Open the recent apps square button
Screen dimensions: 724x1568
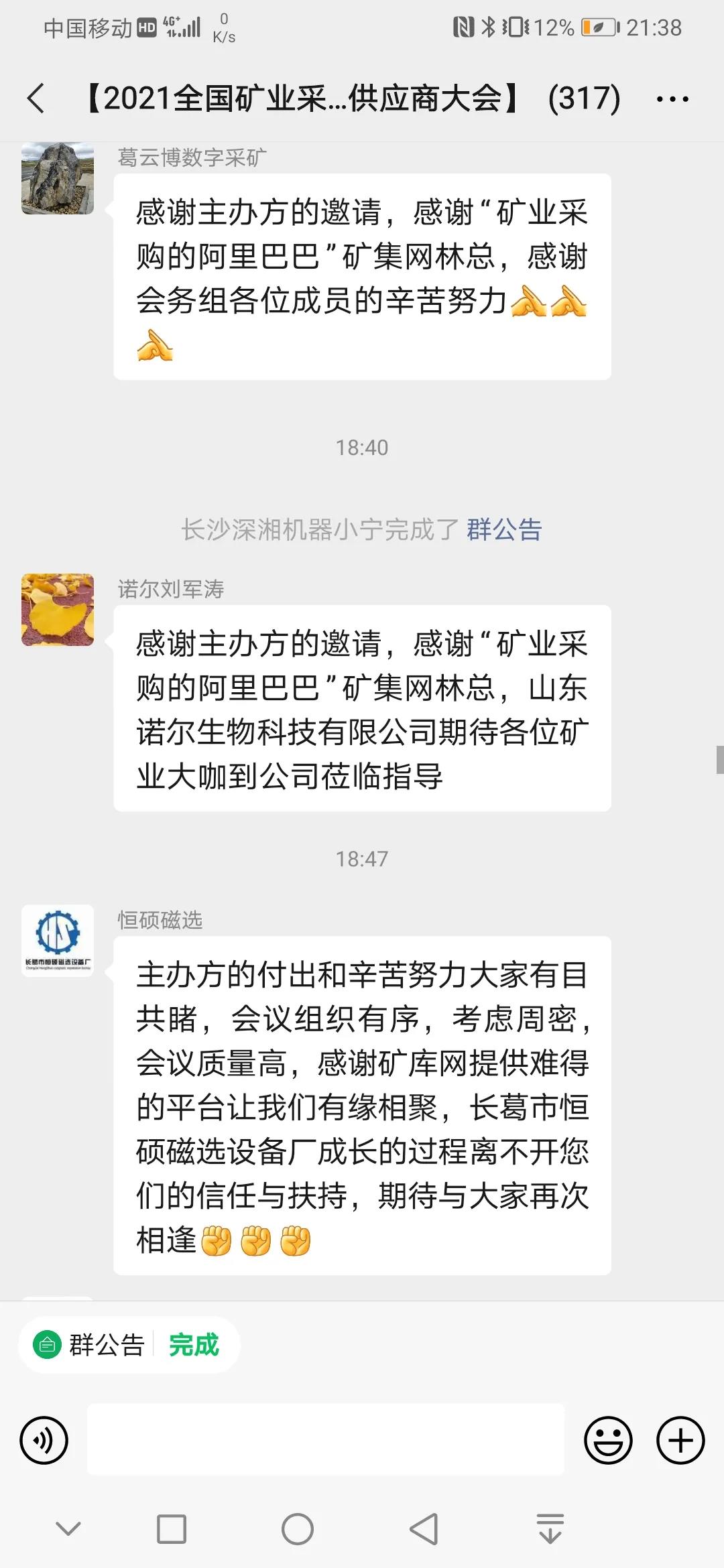pyautogui.click(x=172, y=1529)
